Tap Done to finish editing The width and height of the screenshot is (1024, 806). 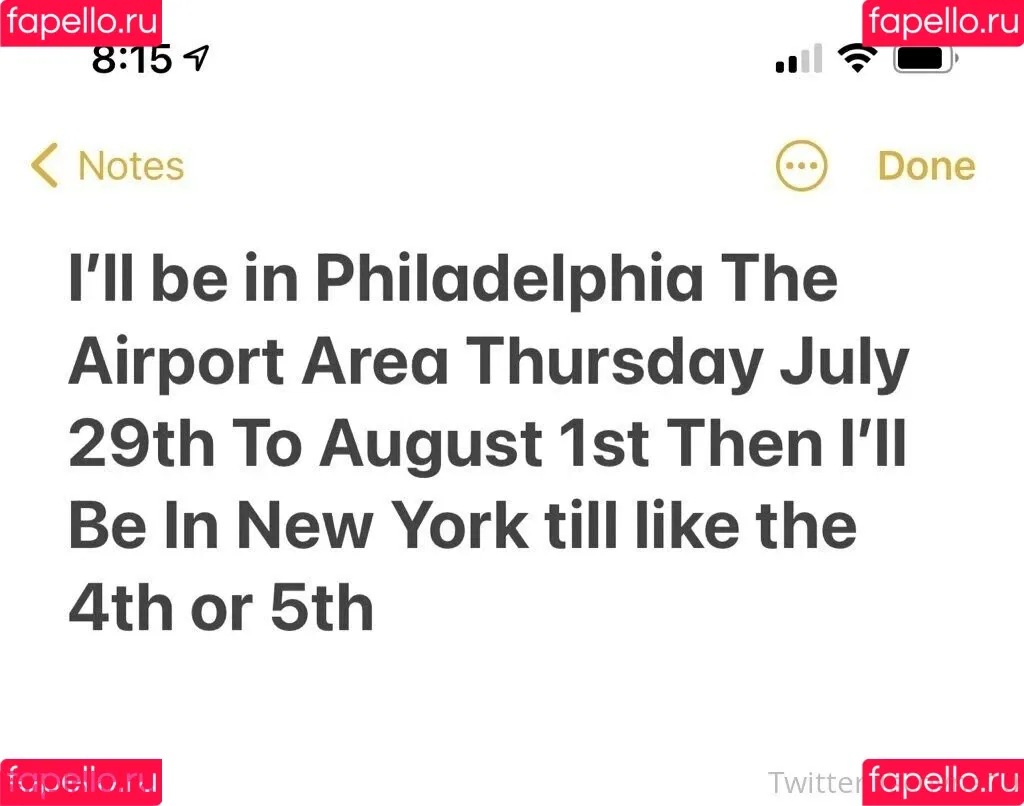pyautogui.click(x=926, y=166)
